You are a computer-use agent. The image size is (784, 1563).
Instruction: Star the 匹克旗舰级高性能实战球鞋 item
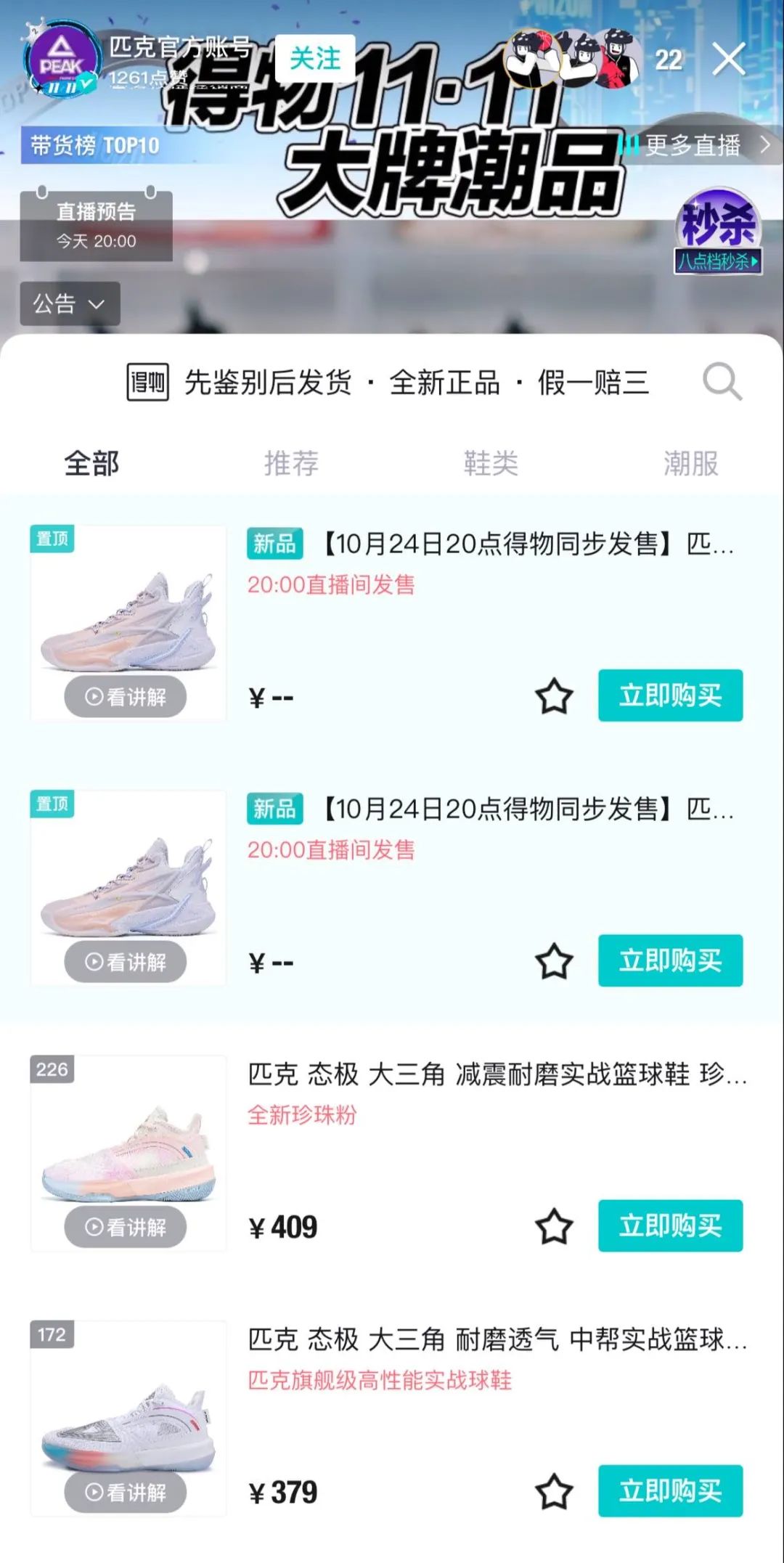554,1492
